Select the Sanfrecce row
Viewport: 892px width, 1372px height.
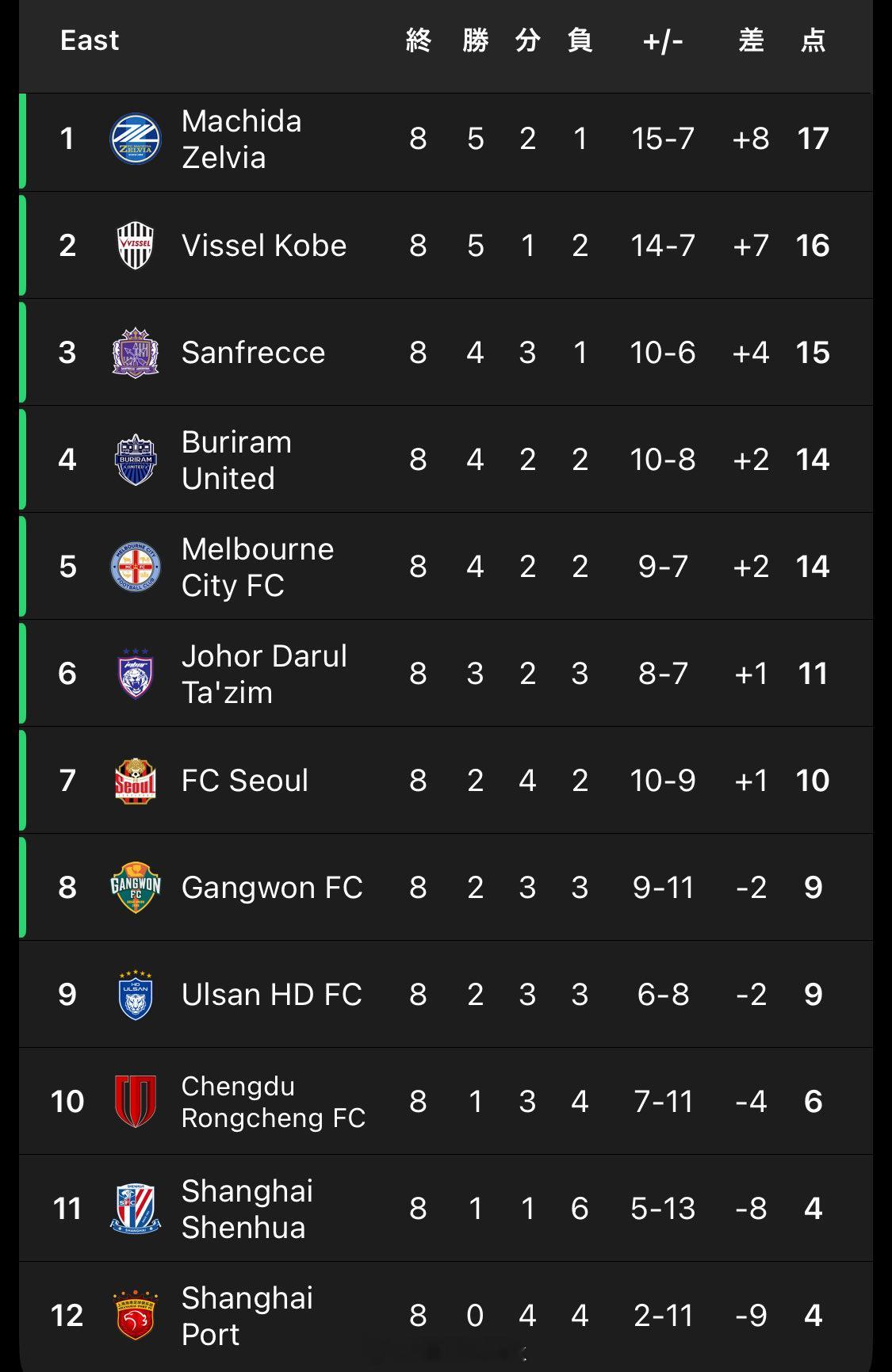coord(253,353)
